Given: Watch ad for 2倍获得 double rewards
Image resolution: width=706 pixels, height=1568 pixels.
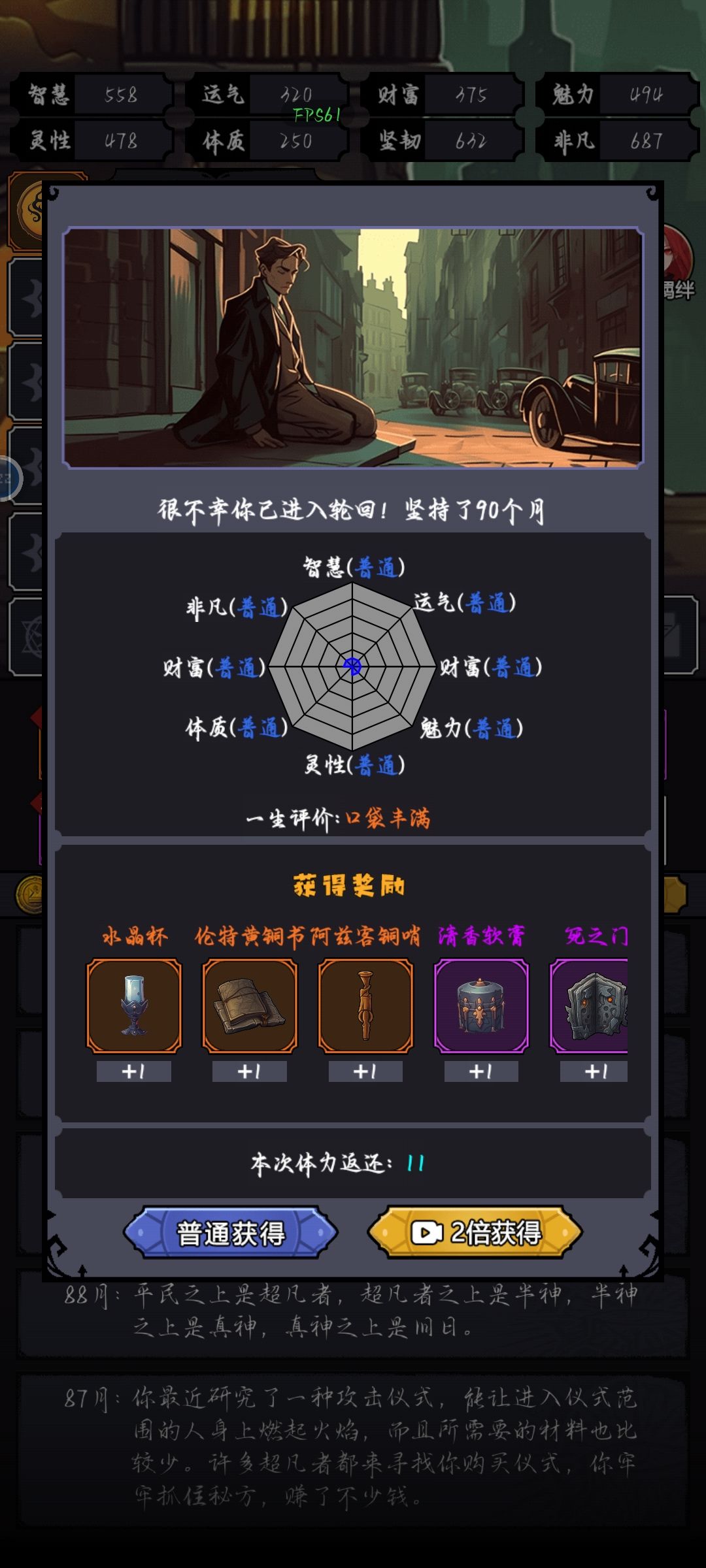Looking at the screenshot, I should click(x=475, y=1233).
